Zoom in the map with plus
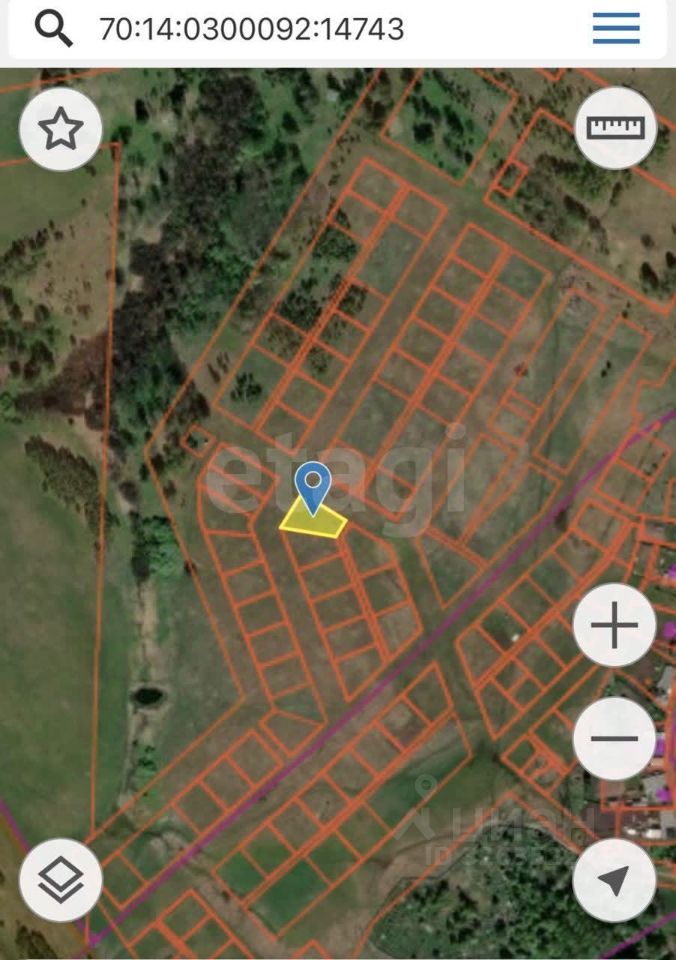The height and width of the screenshot is (960, 676). pyautogui.click(x=614, y=627)
